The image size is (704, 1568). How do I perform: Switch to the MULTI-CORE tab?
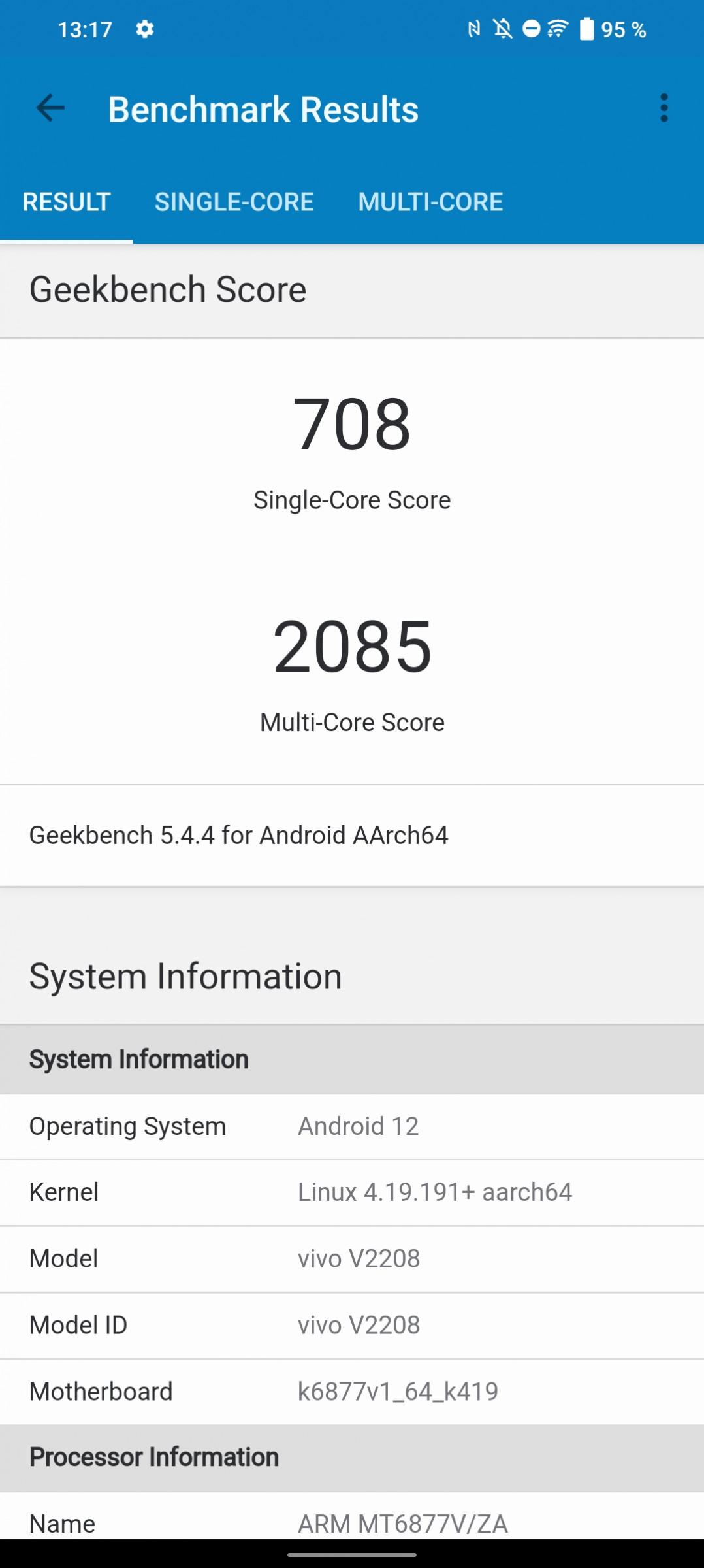pos(430,202)
